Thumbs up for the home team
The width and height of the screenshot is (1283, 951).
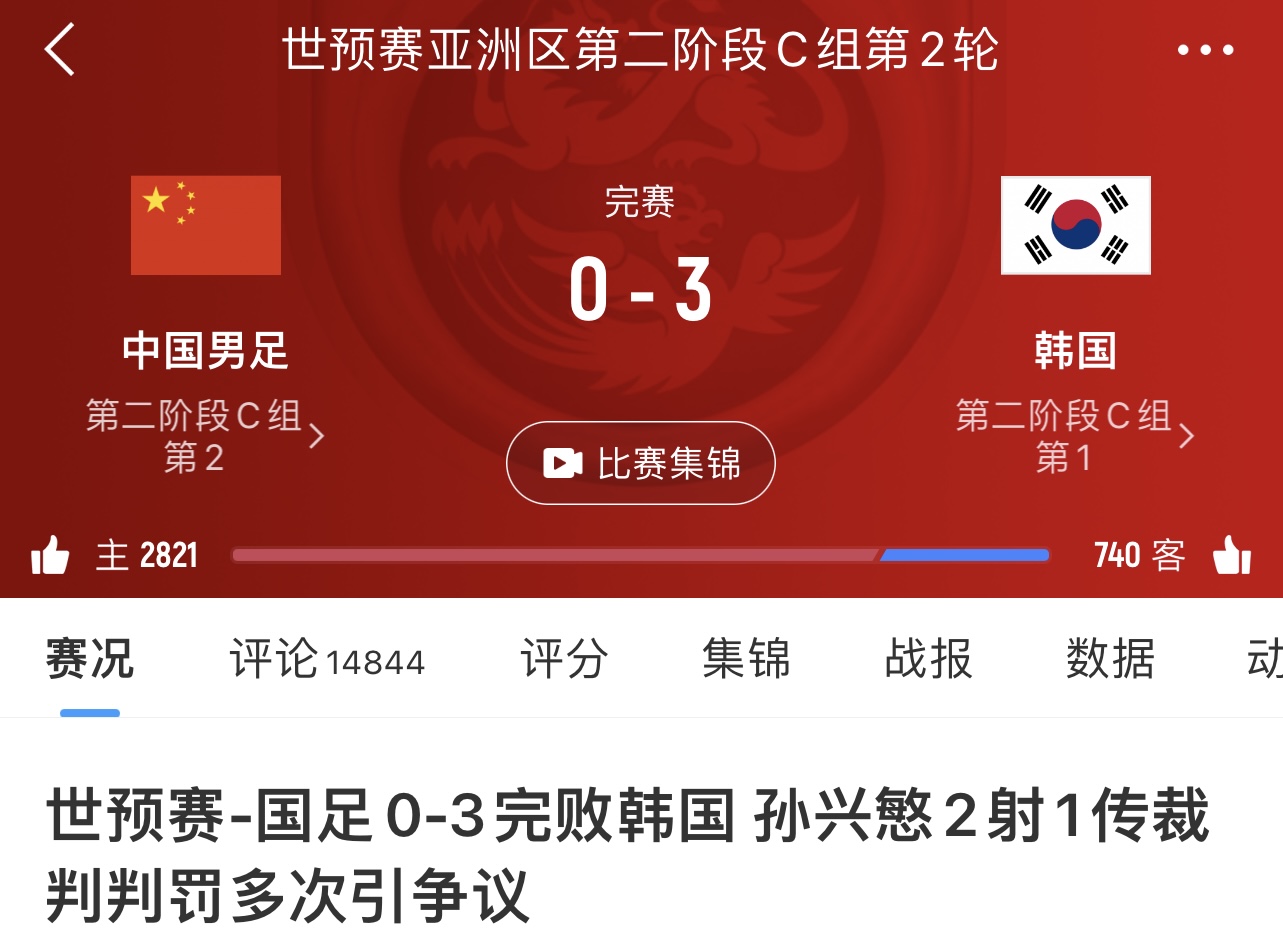(x=51, y=555)
